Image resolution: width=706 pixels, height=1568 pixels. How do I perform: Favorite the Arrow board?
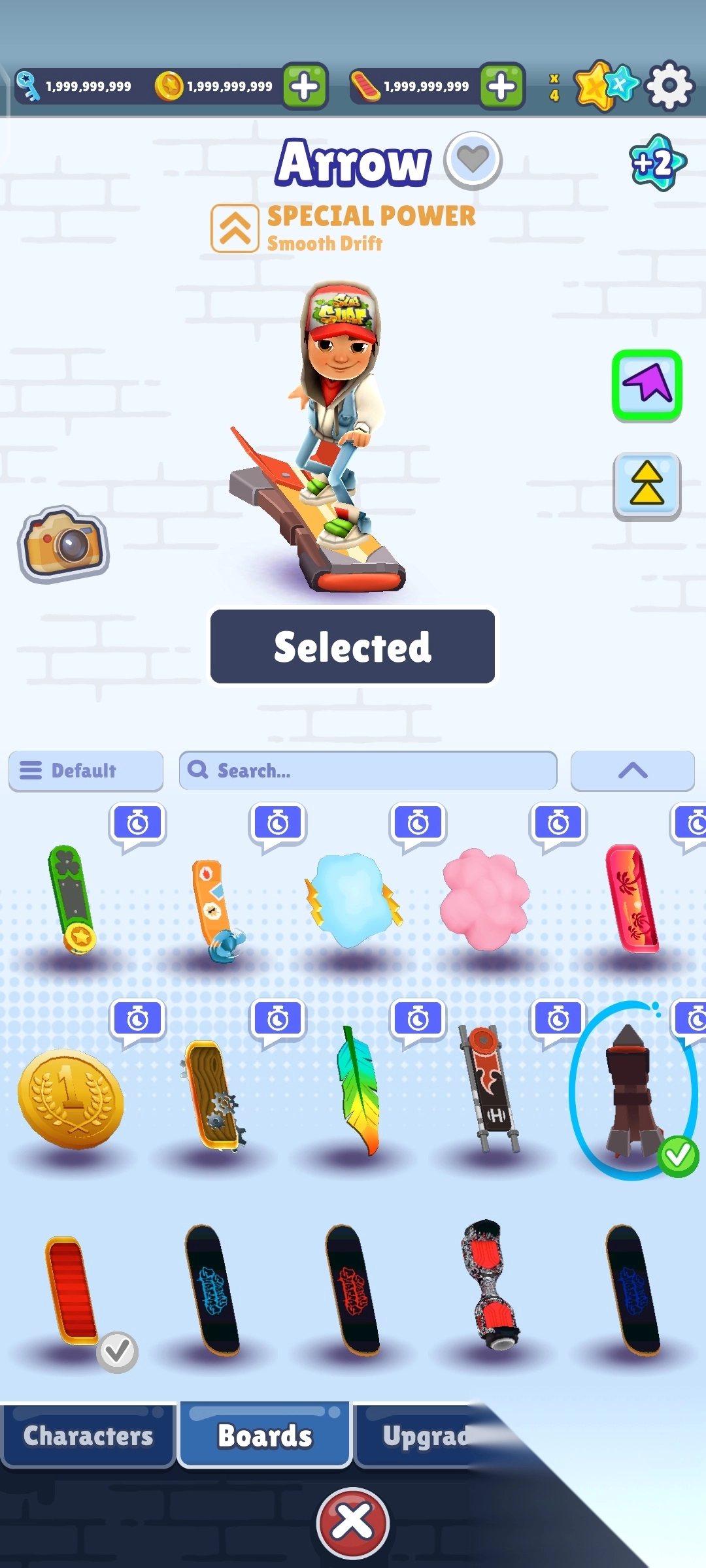point(473,160)
